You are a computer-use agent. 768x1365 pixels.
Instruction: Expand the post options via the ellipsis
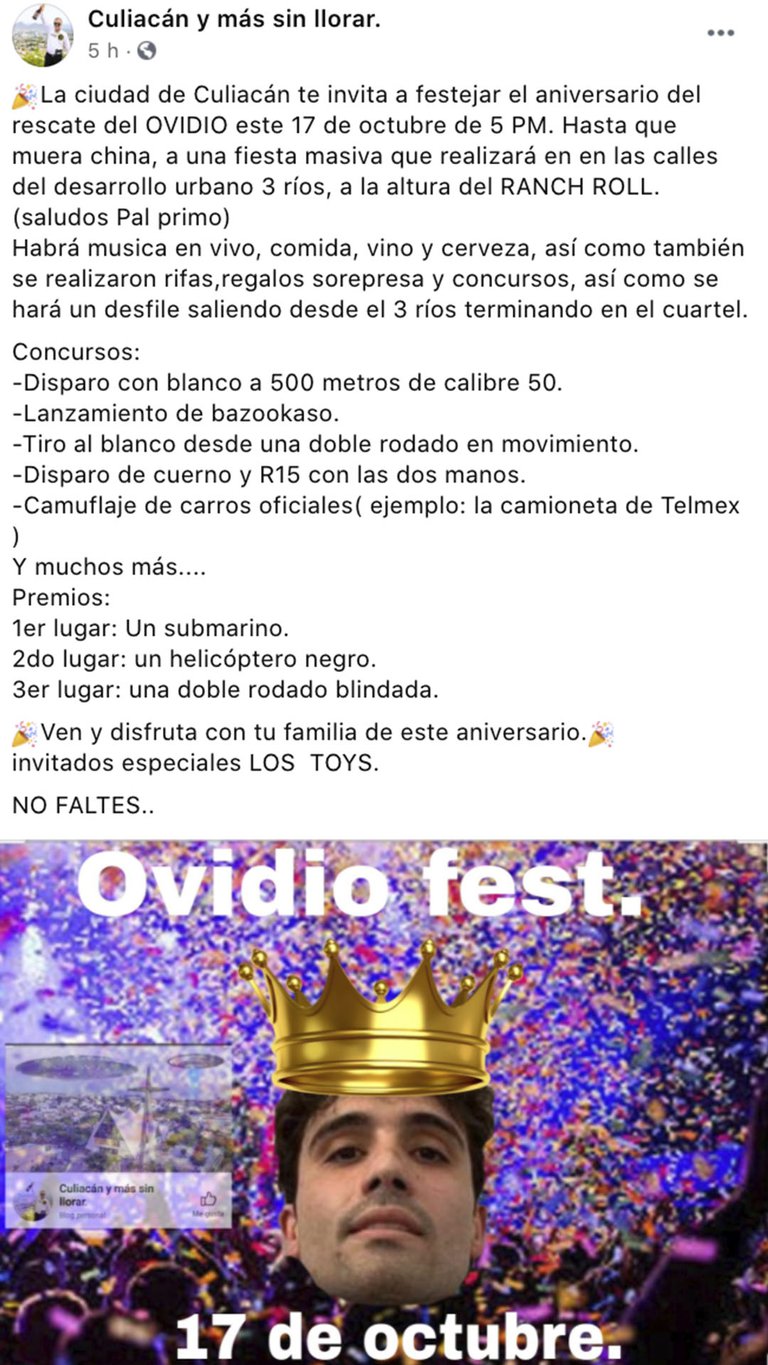tap(721, 32)
